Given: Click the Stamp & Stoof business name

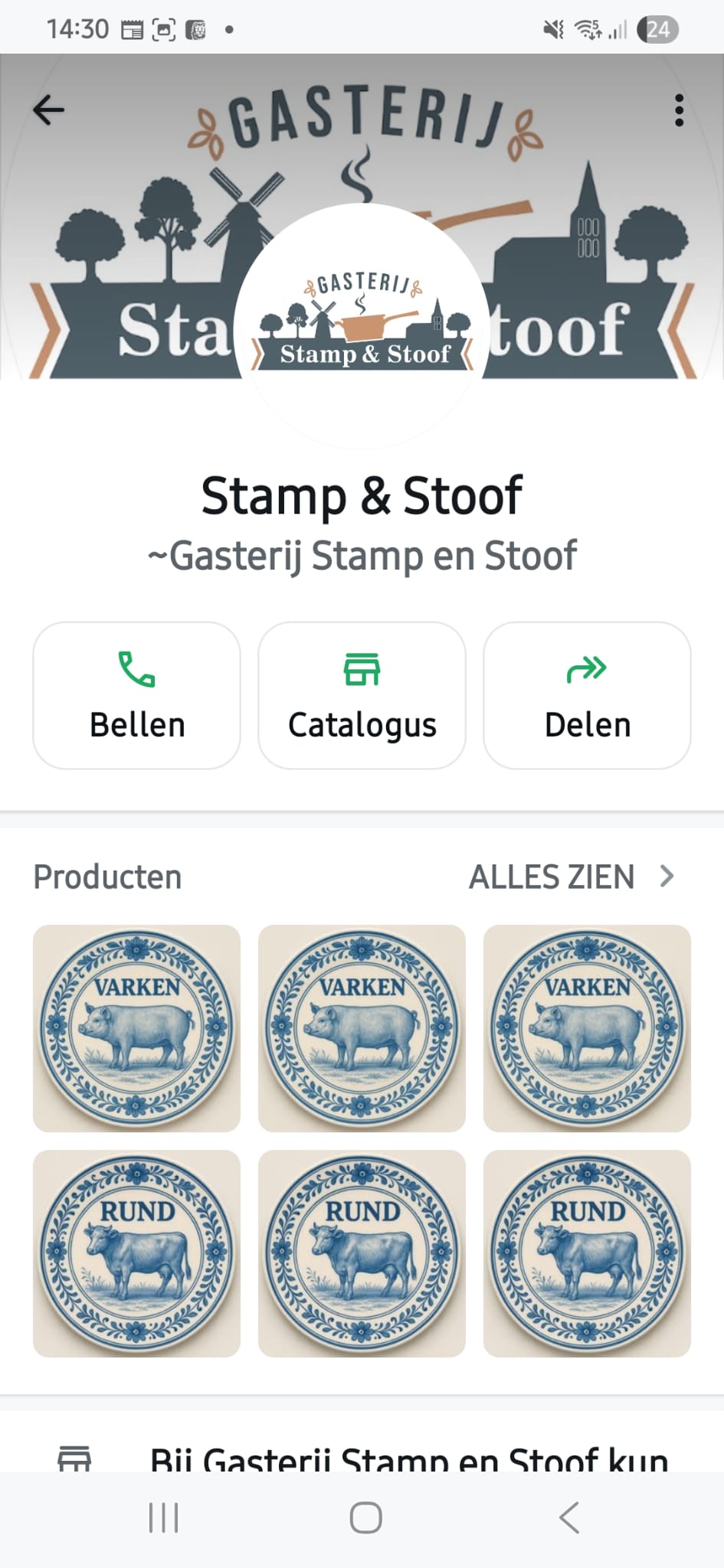Looking at the screenshot, I should coord(362,495).
